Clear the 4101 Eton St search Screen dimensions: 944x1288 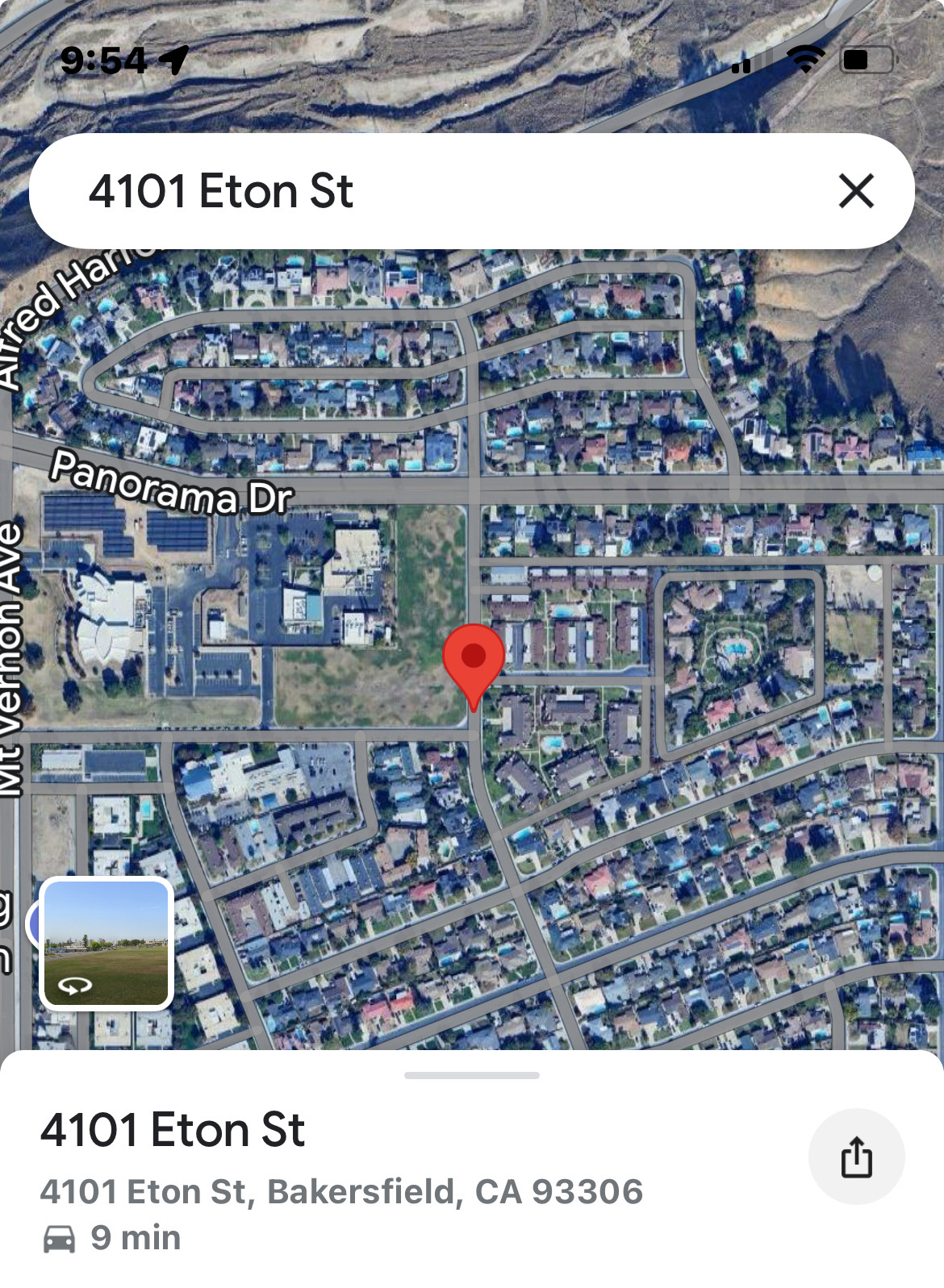[x=856, y=191]
